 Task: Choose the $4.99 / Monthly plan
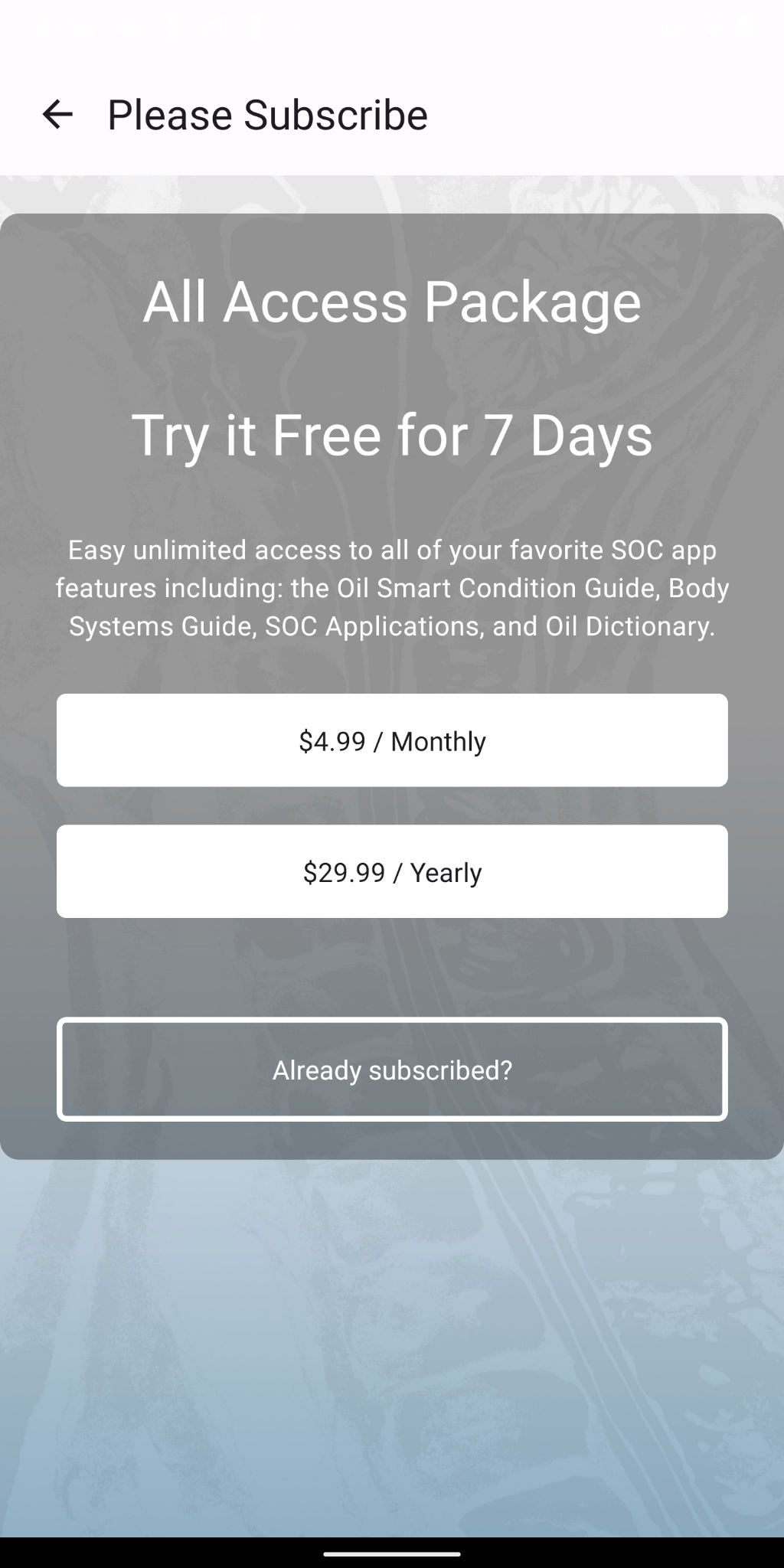(x=392, y=740)
